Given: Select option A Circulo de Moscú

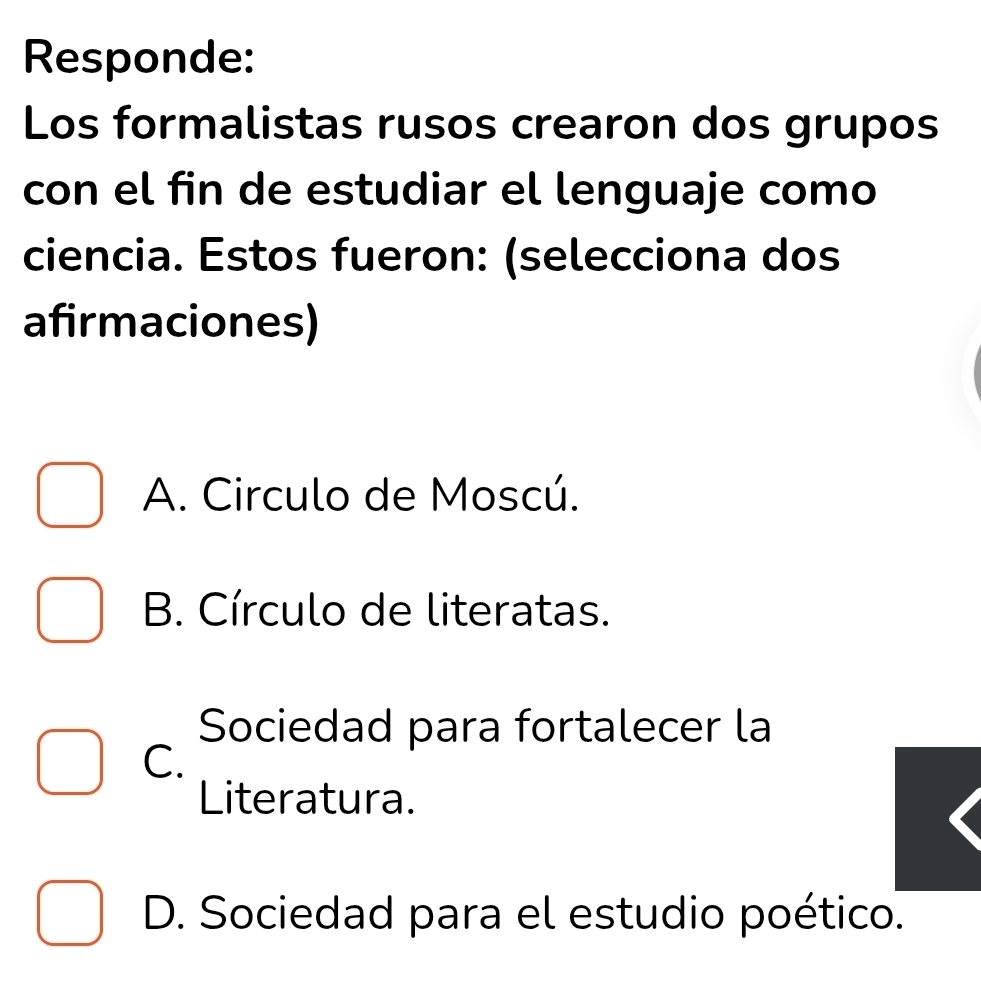Looking at the screenshot, I should [x=70, y=494].
